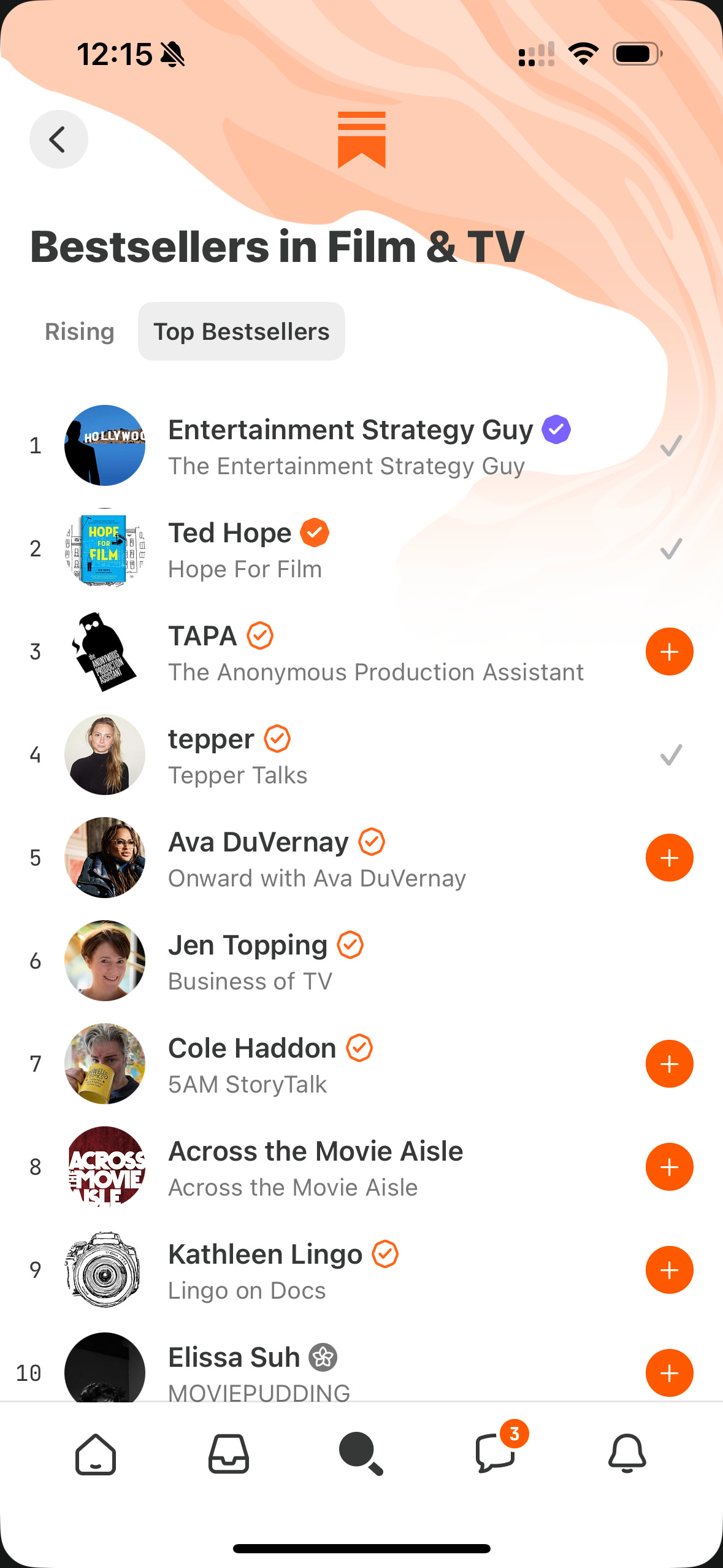The width and height of the screenshot is (723, 1568).
Task: Tap the subscribed checkmark for Entertainment Strategy Guy
Action: coord(671,446)
